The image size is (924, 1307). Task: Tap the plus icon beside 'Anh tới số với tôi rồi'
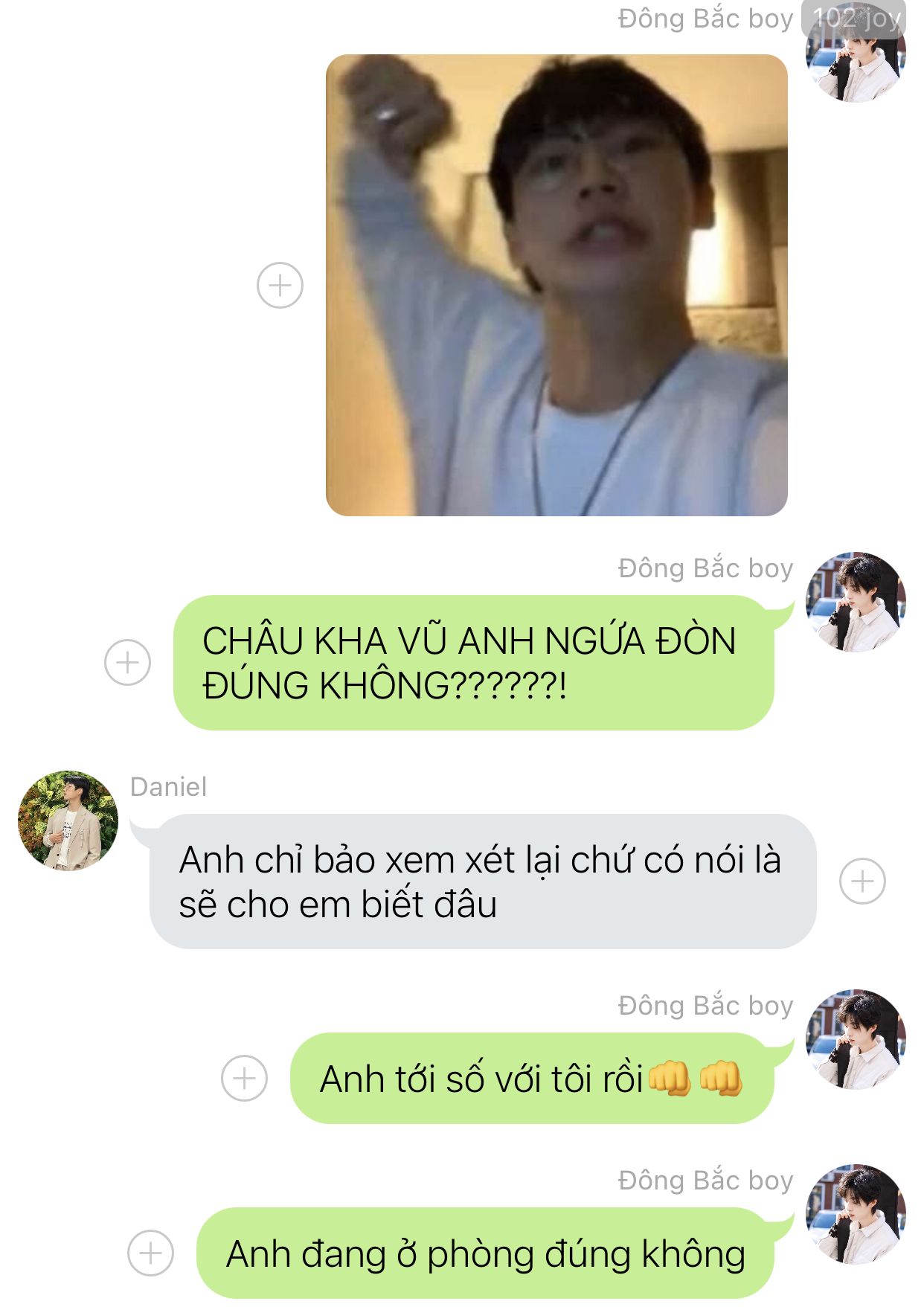(244, 1078)
